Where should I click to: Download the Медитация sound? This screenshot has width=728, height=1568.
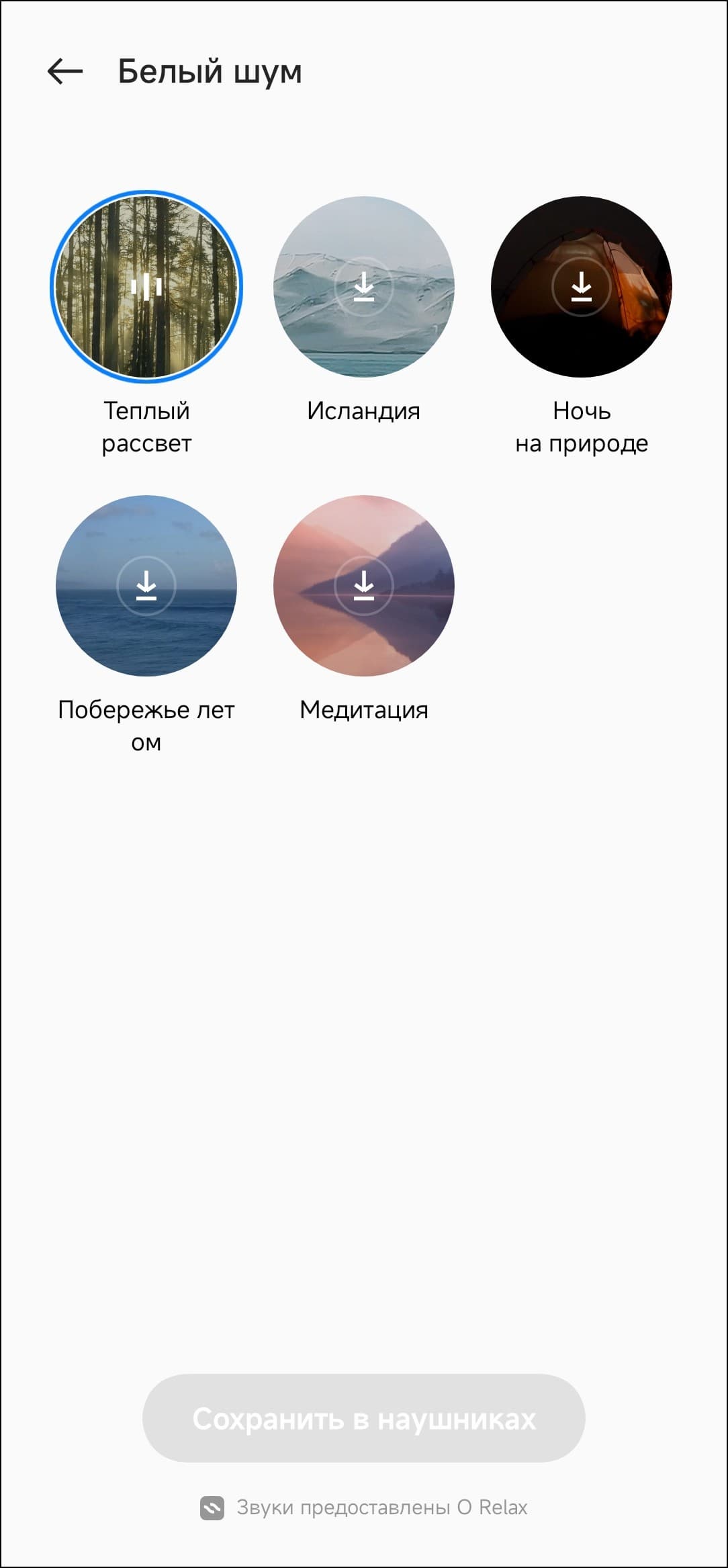(364, 586)
